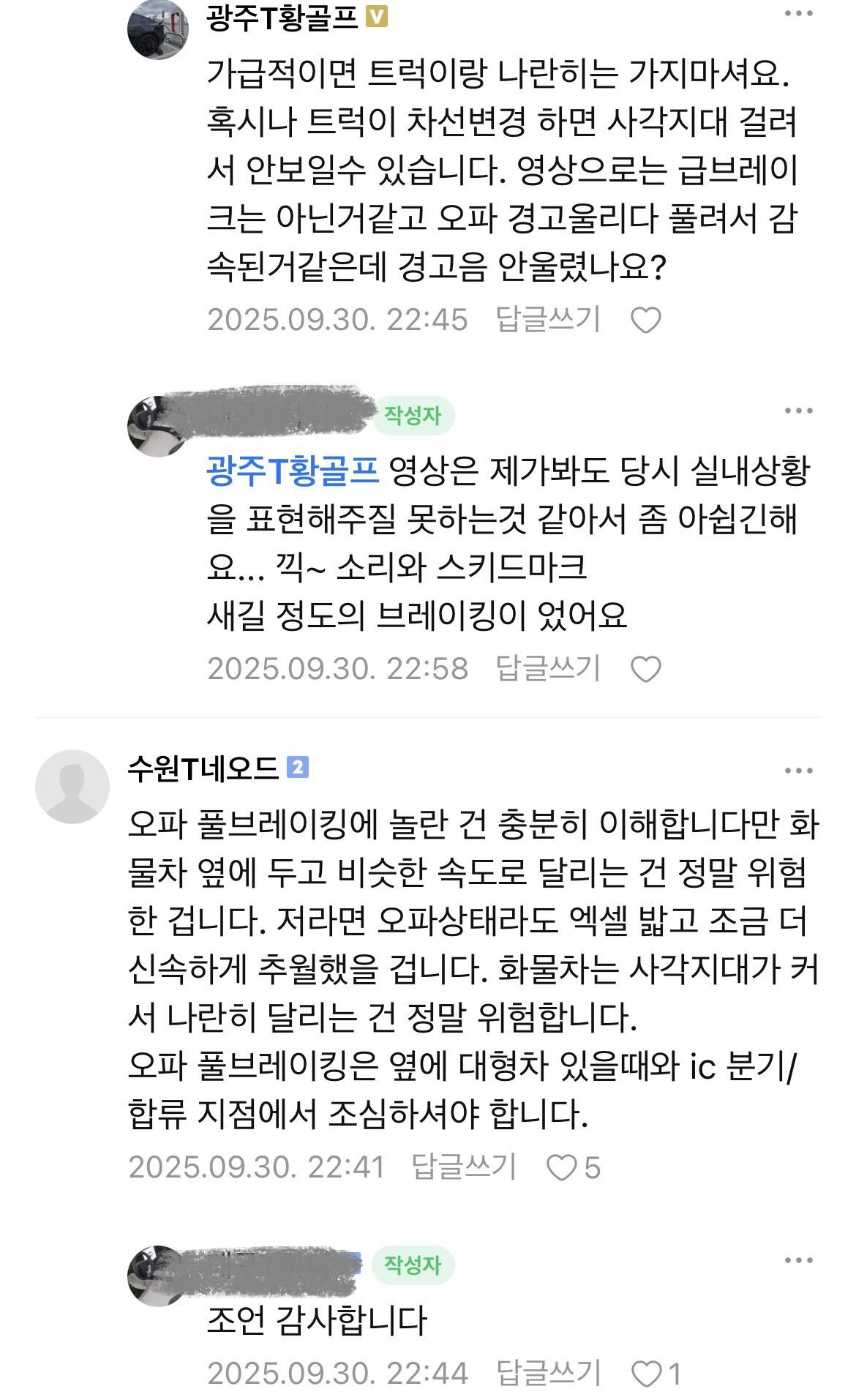Open overflow menu on 수원T네오드's comment
Image resolution: width=856 pixels, height=1400 pixels.
tap(798, 771)
